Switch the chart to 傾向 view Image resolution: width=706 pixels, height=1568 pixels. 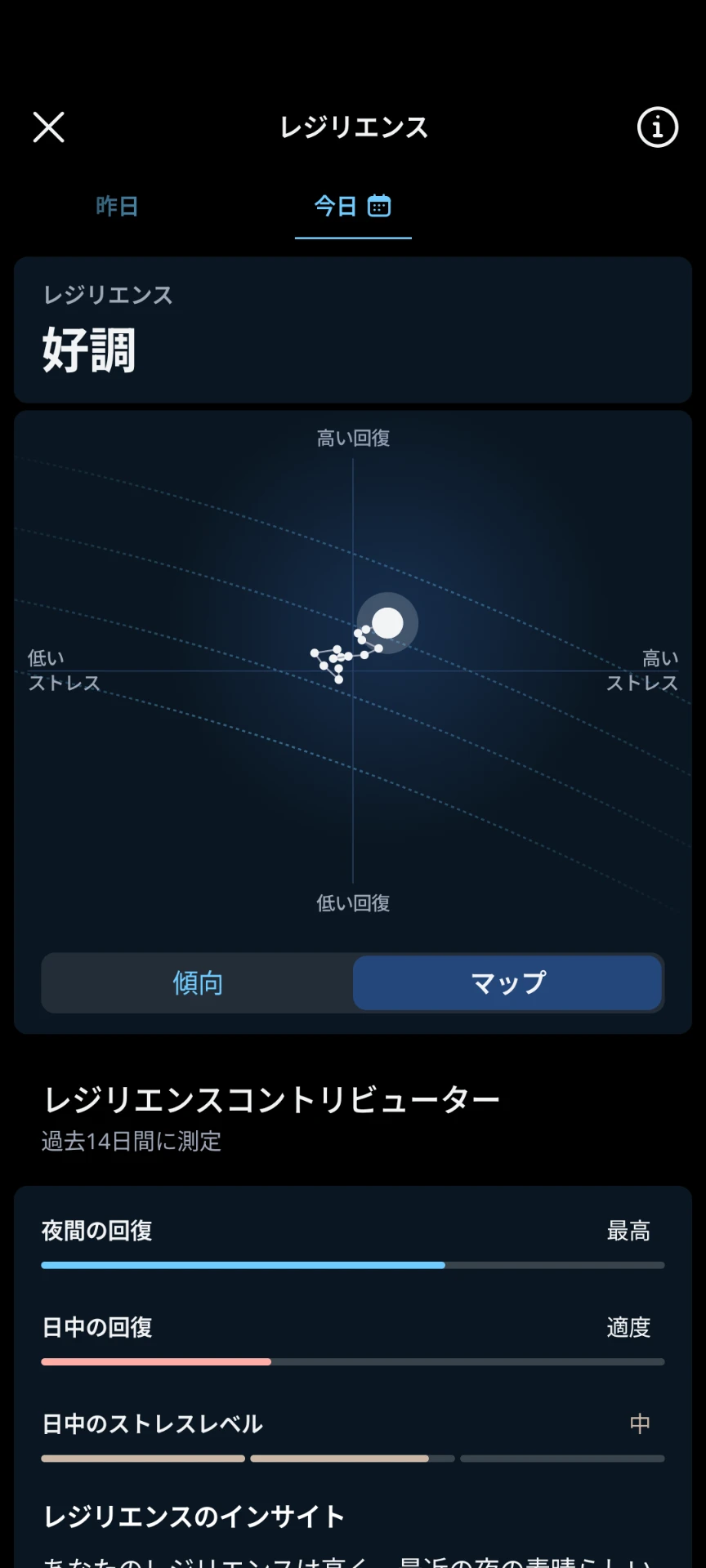pyautogui.click(x=198, y=982)
